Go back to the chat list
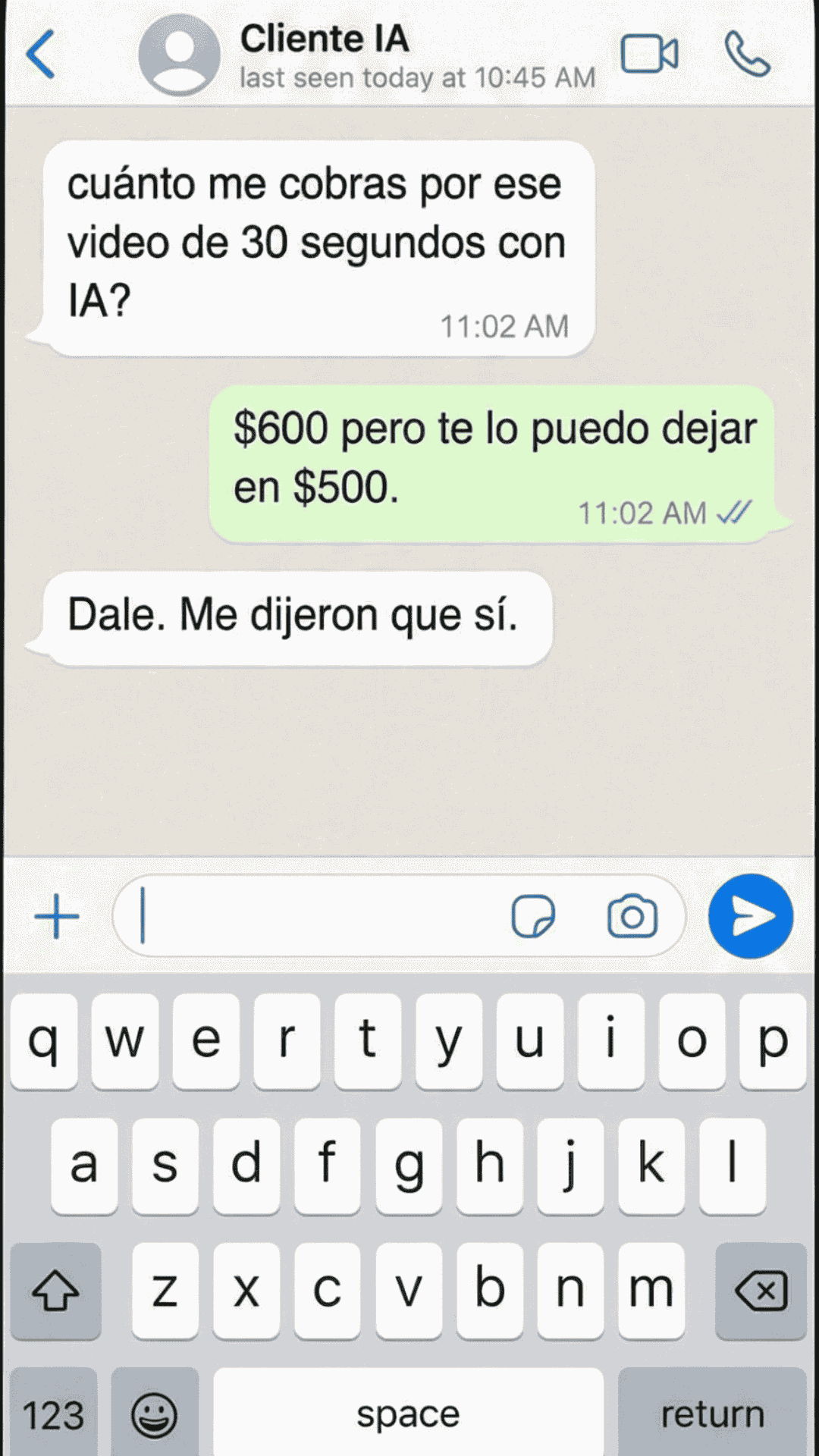The height and width of the screenshot is (1456, 819). click(41, 54)
